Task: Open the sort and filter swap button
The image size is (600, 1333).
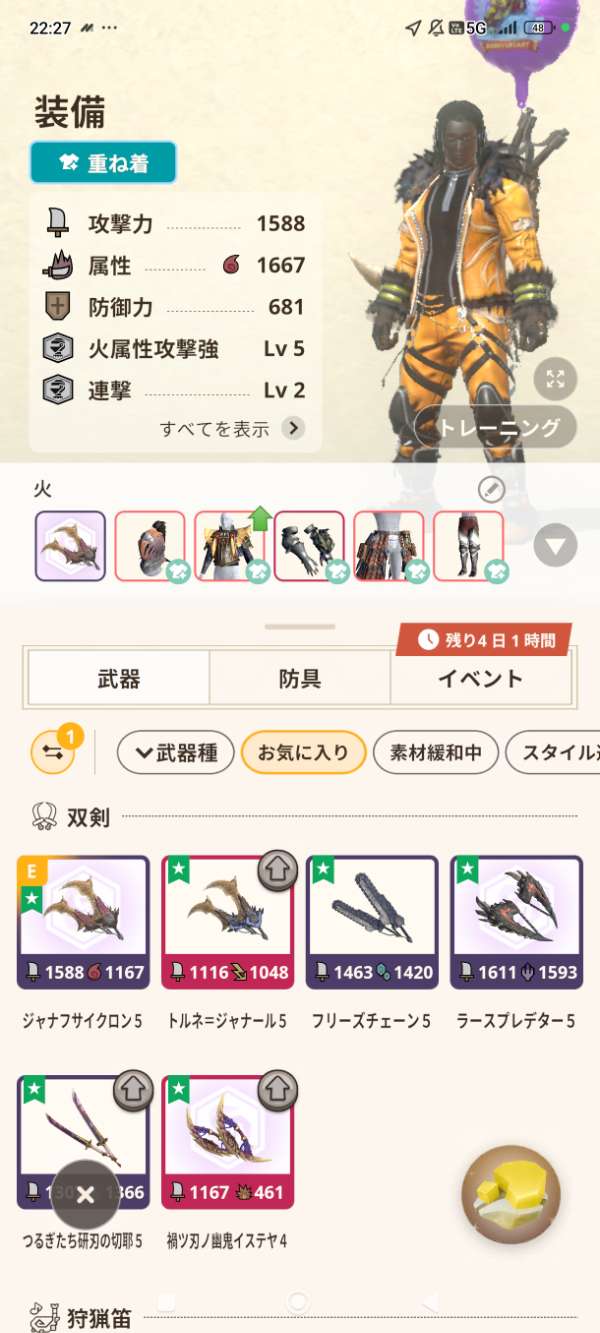Action: click(53, 752)
